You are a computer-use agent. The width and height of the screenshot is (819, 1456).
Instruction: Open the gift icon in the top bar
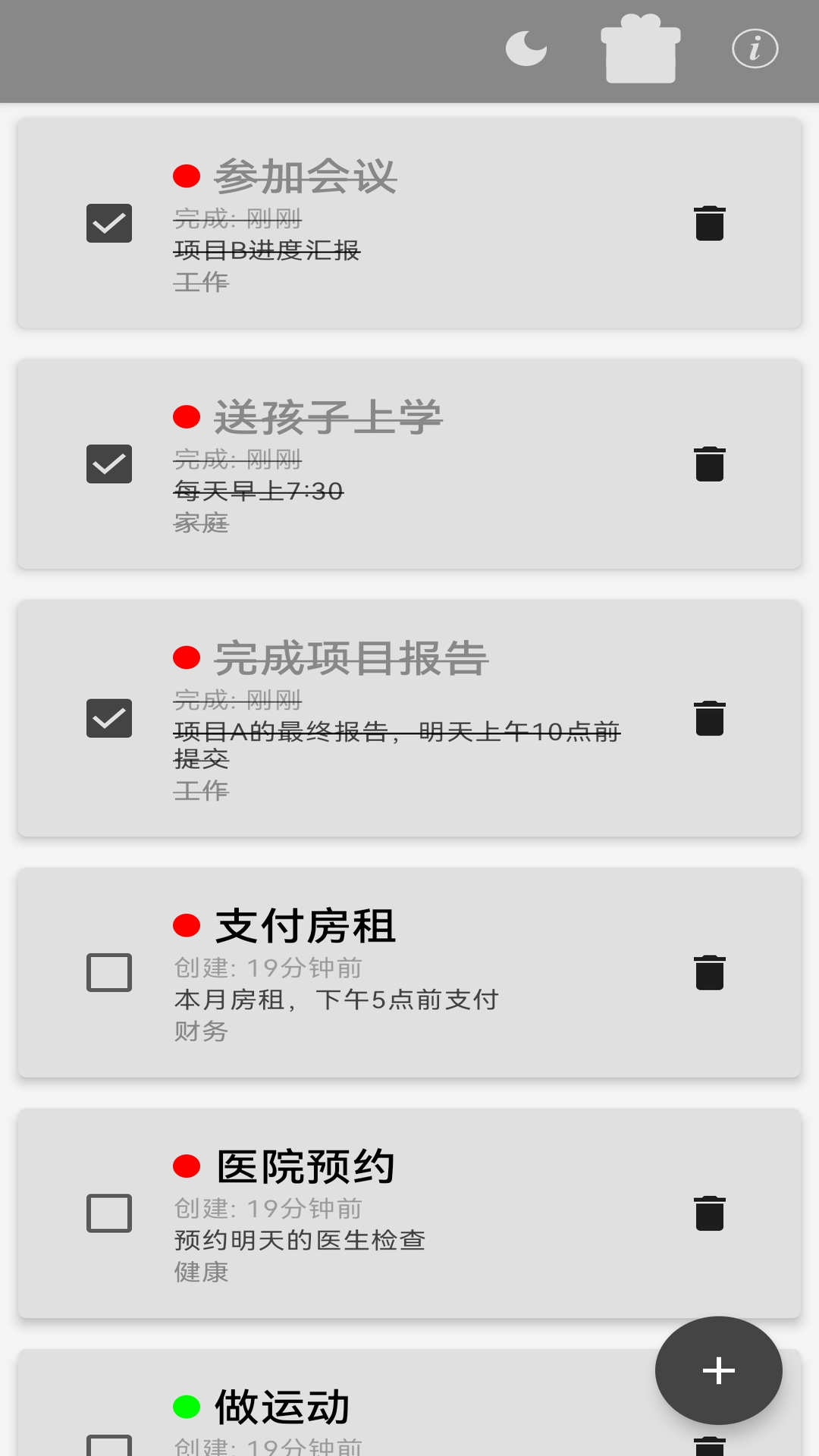point(641,49)
